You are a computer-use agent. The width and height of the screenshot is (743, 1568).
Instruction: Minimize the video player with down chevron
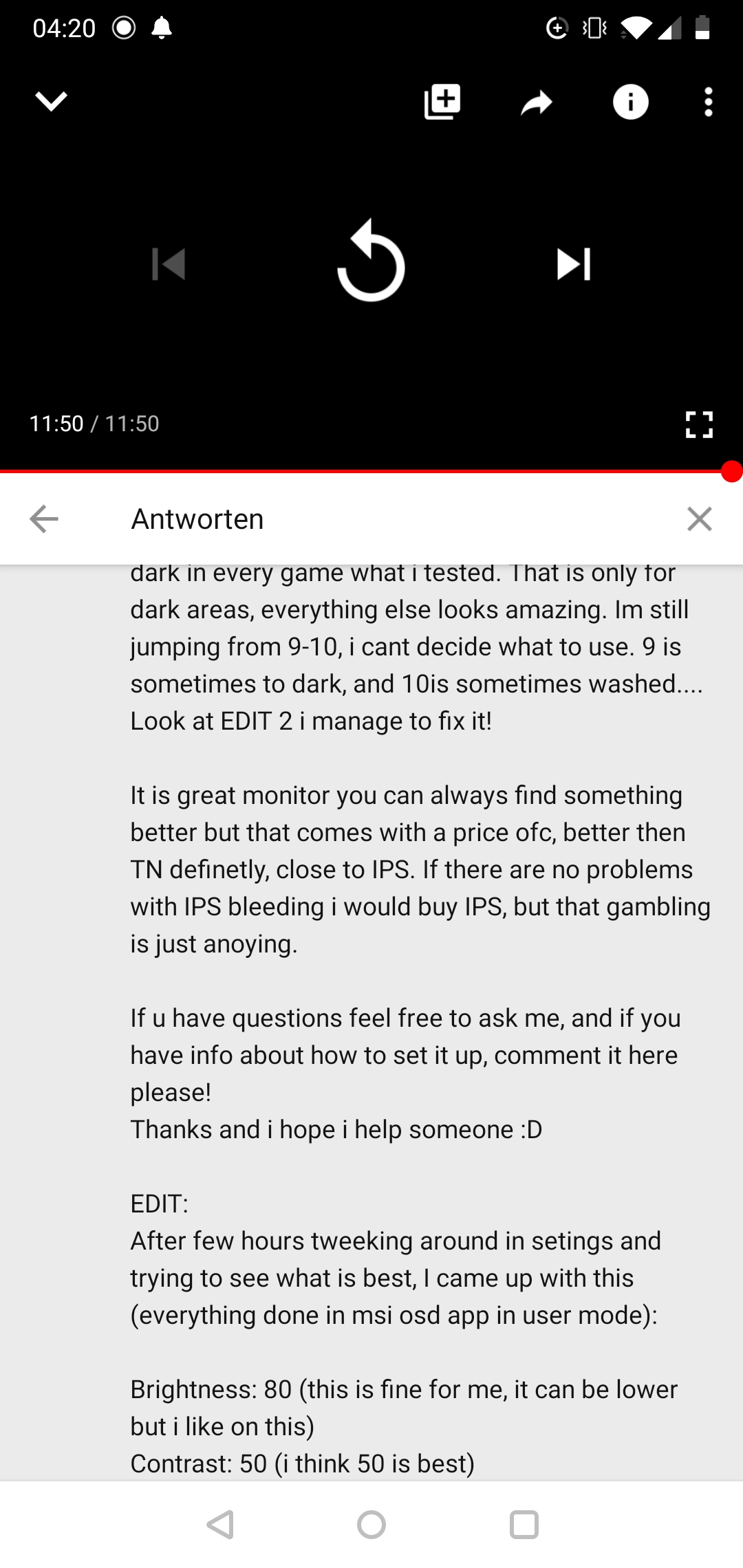(51, 102)
